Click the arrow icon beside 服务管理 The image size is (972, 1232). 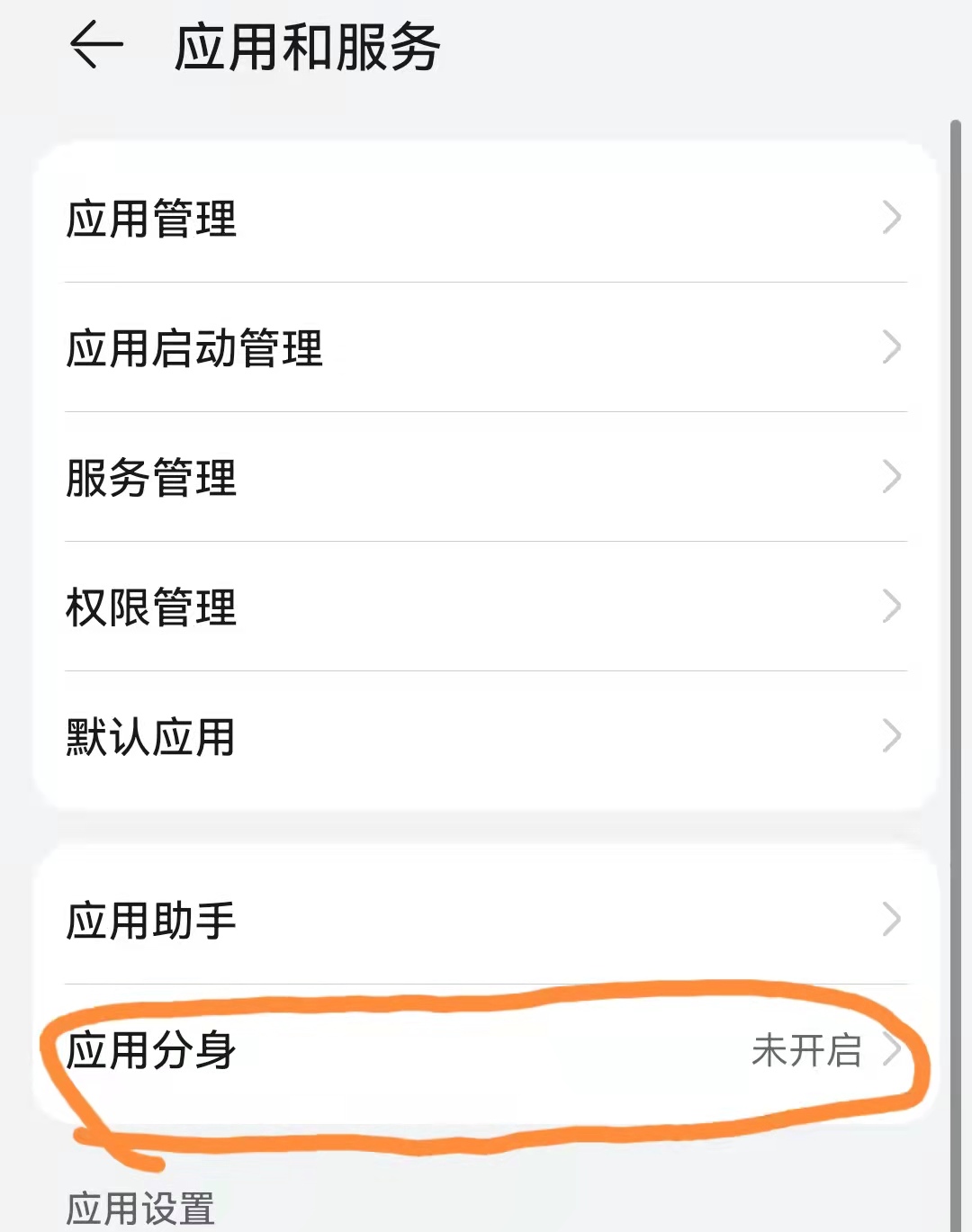891,478
